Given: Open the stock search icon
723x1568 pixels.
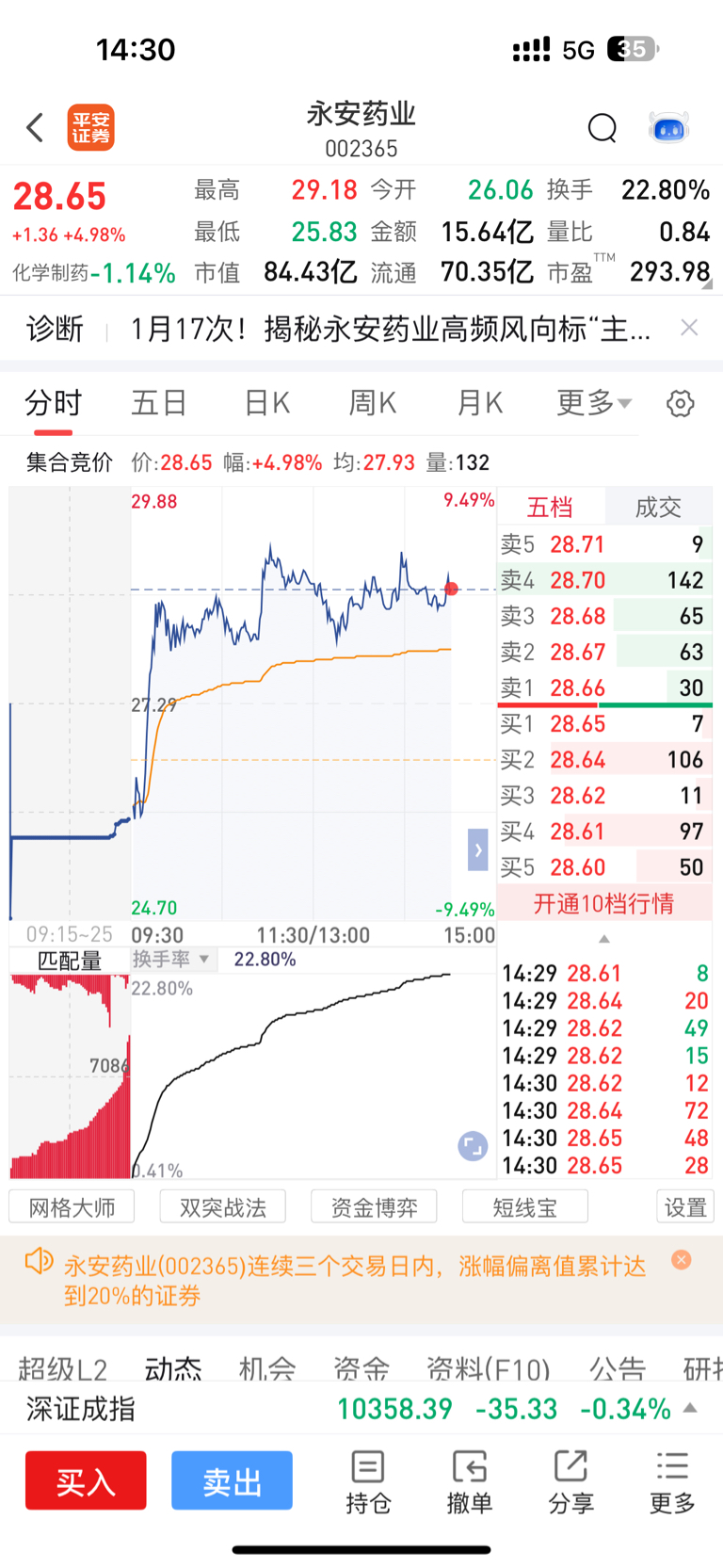Looking at the screenshot, I should pyautogui.click(x=602, y=127).
